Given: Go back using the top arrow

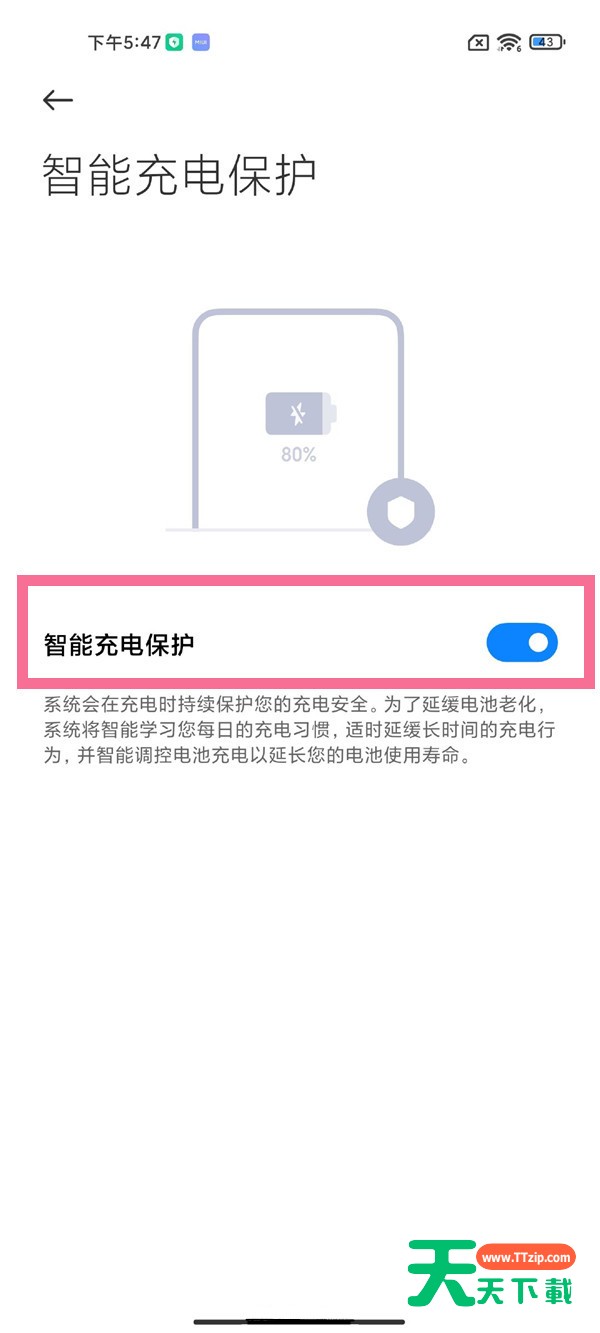Looking at the screenshot, I should click(58, 100).
